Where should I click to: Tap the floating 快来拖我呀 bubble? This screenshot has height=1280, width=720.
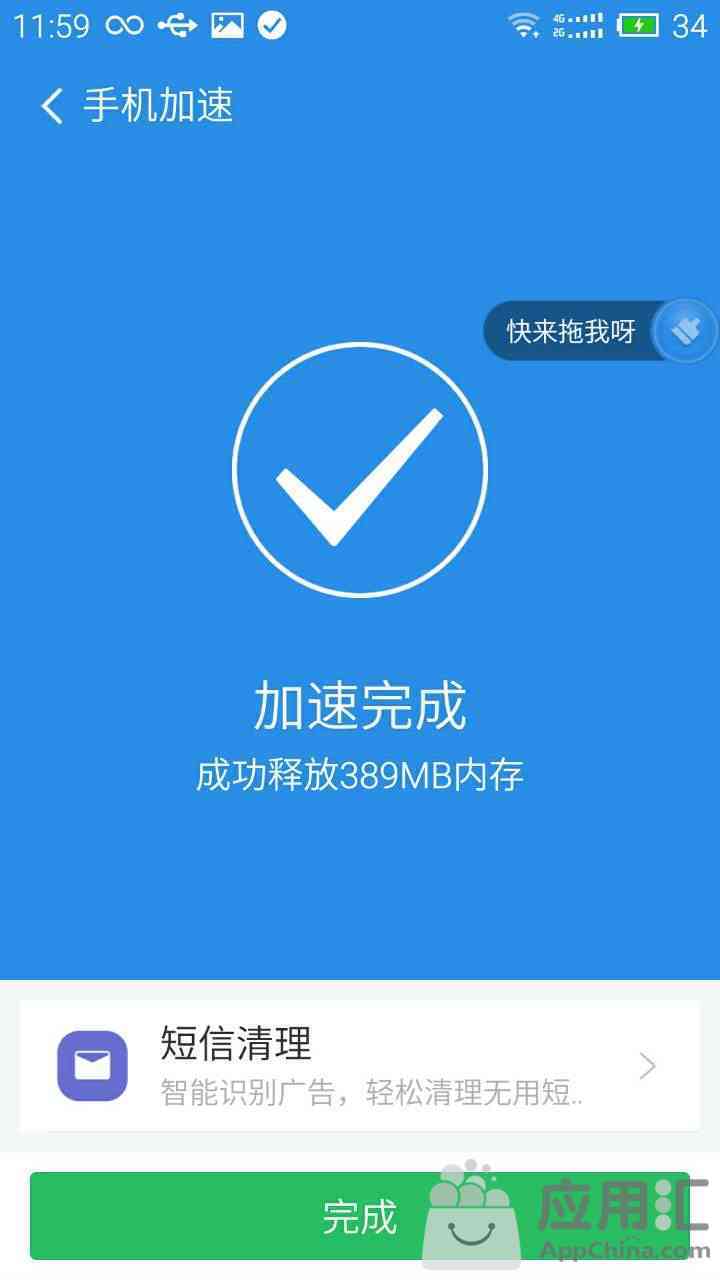point(600,331)
